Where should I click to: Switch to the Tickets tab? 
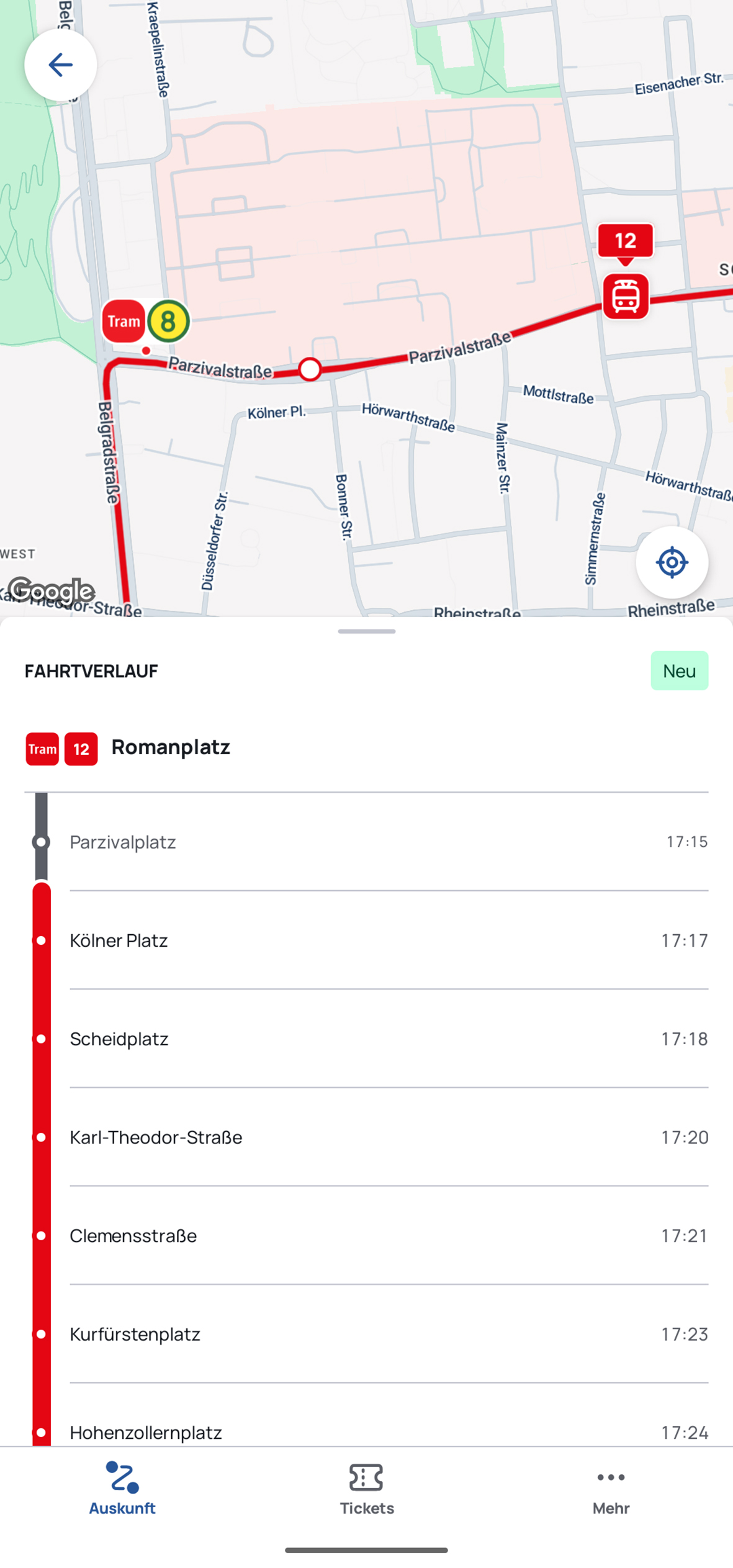[366, 1487]
